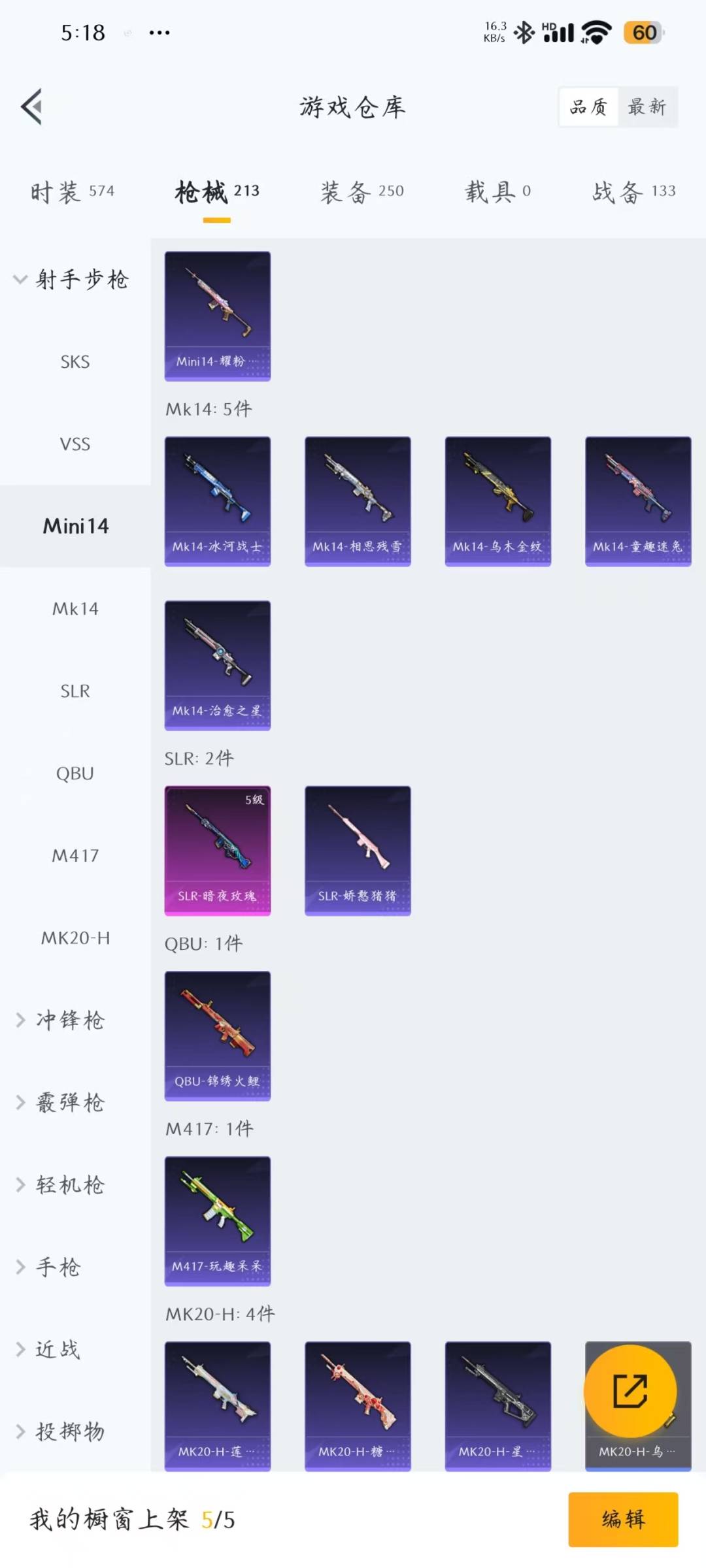Screen dimensions: 706x1568
Task: Select VSS in the sidebar
Action: (75, 444)
